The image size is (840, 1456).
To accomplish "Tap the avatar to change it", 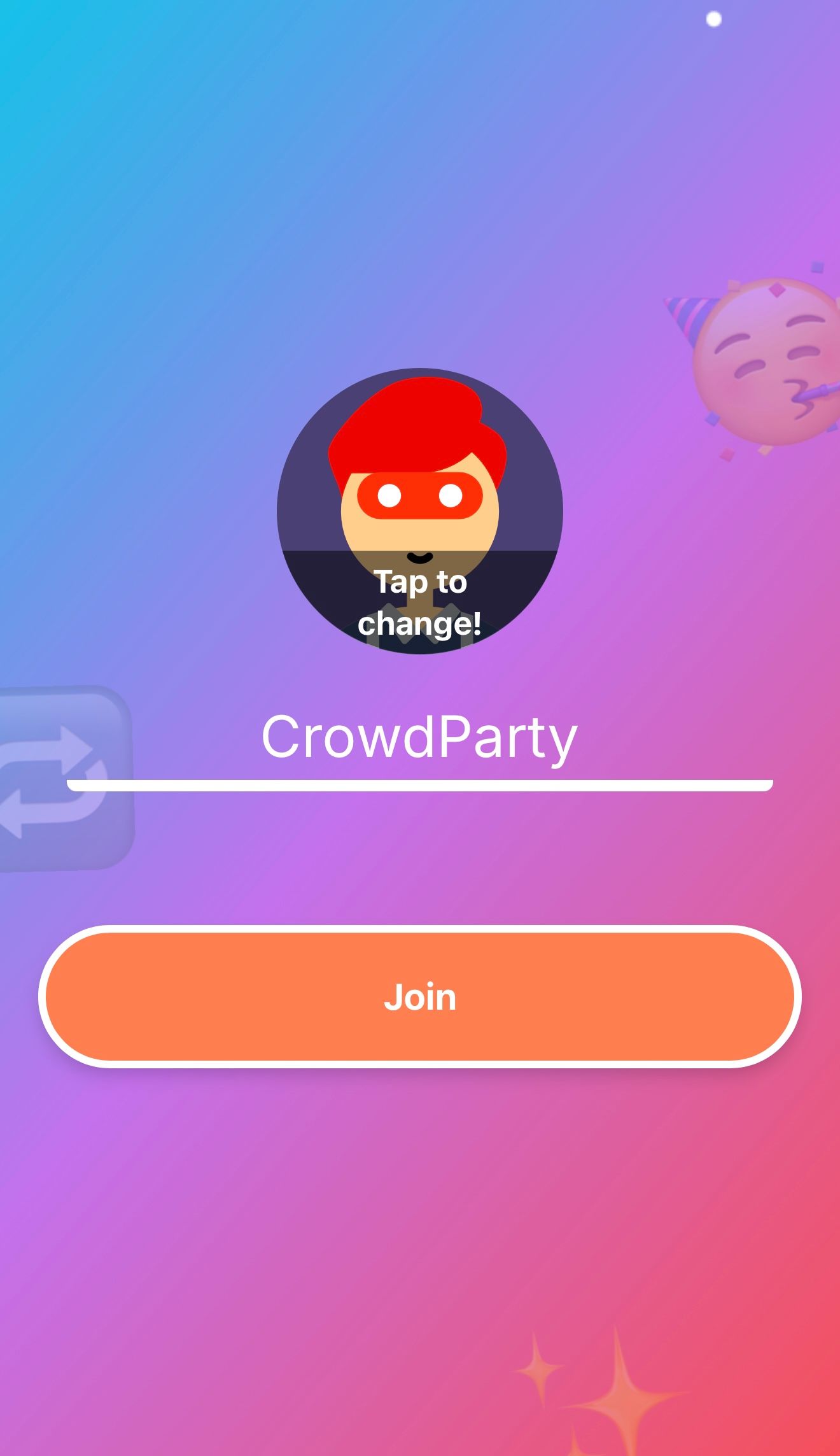I will point(420,511).
